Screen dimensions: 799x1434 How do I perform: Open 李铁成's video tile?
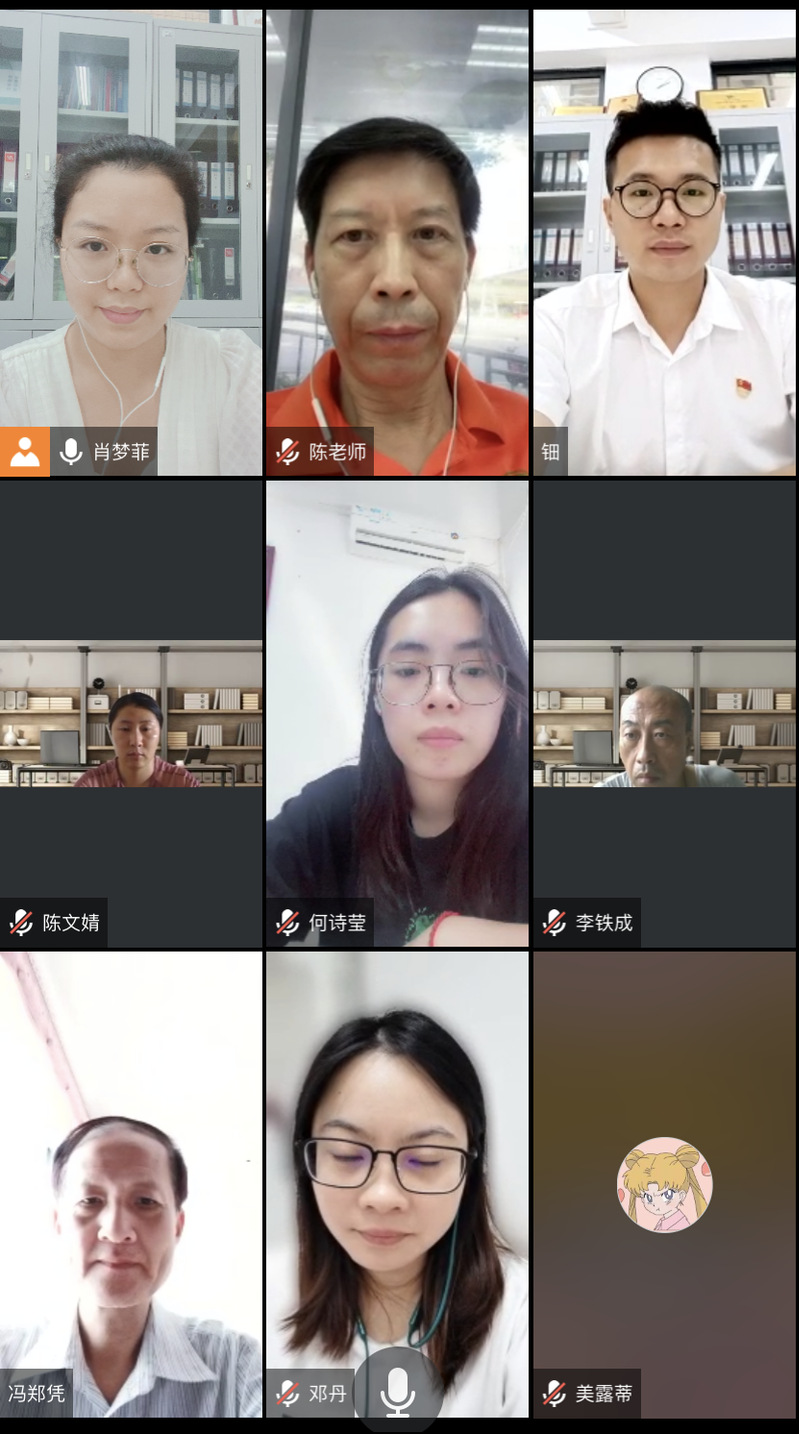pyautogui.click(x=664, y=713)
